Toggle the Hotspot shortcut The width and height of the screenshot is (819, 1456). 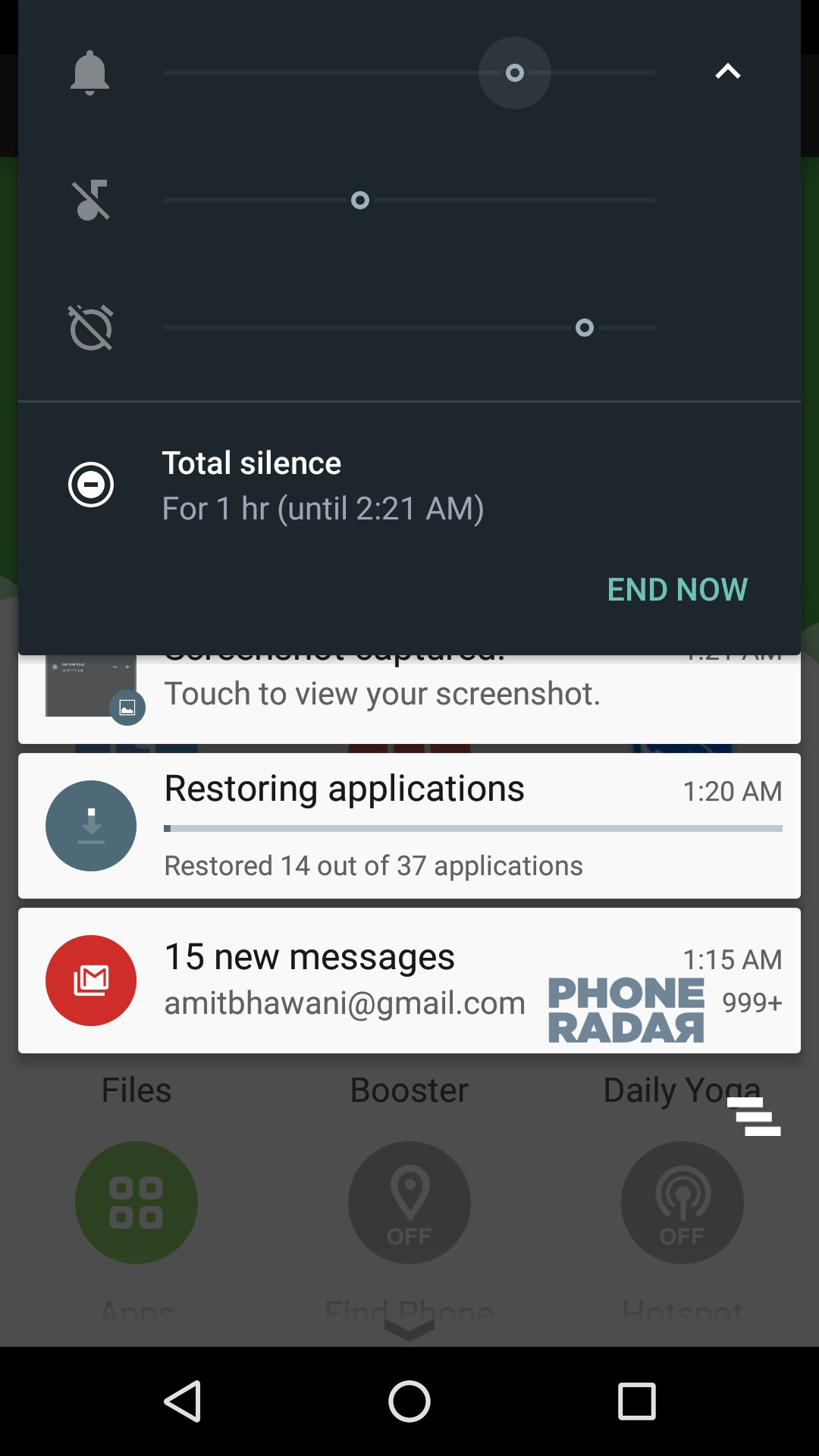coord(682,1203)
